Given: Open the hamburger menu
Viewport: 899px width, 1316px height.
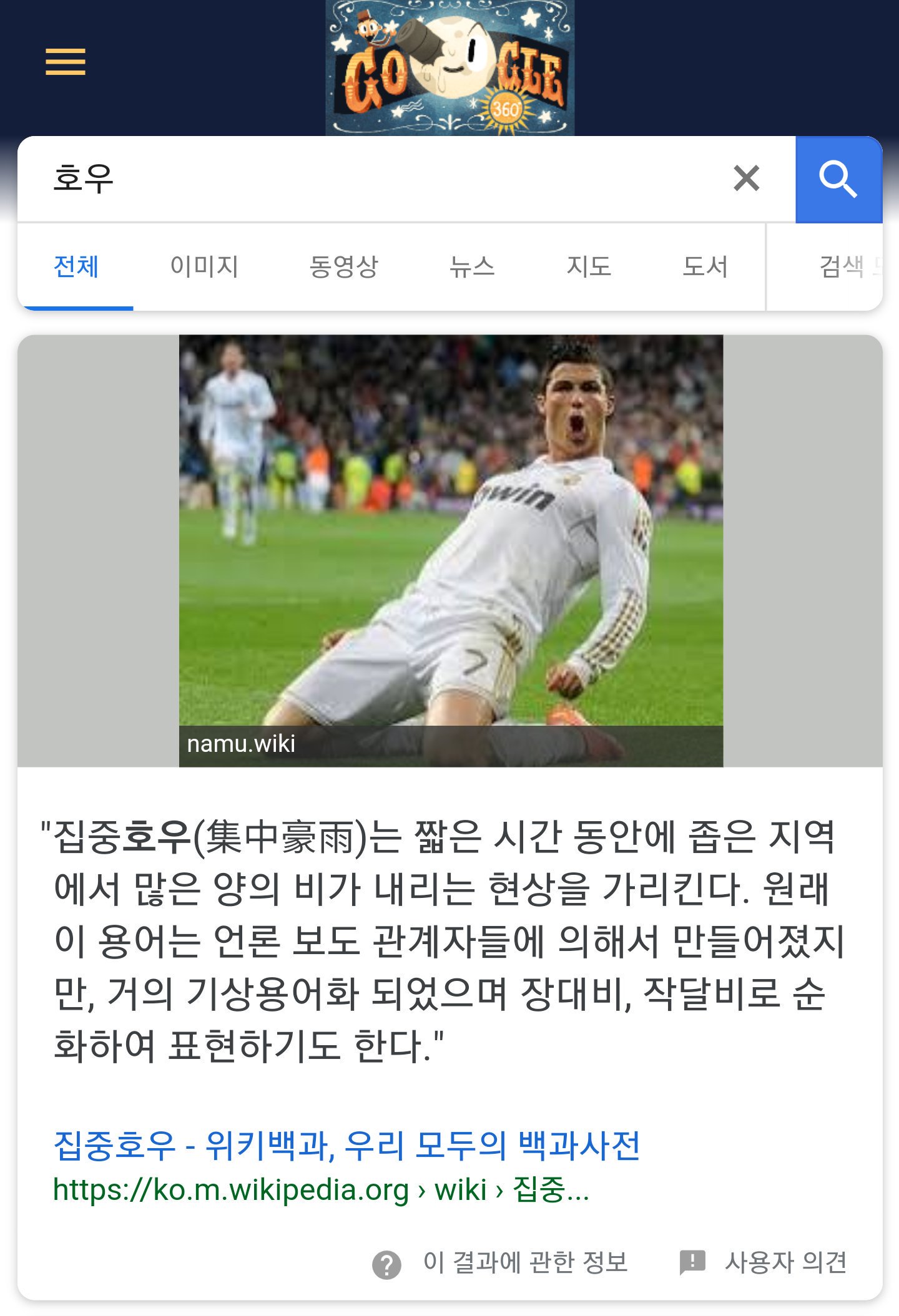Looking at the screenshot, I should [65, 62].
